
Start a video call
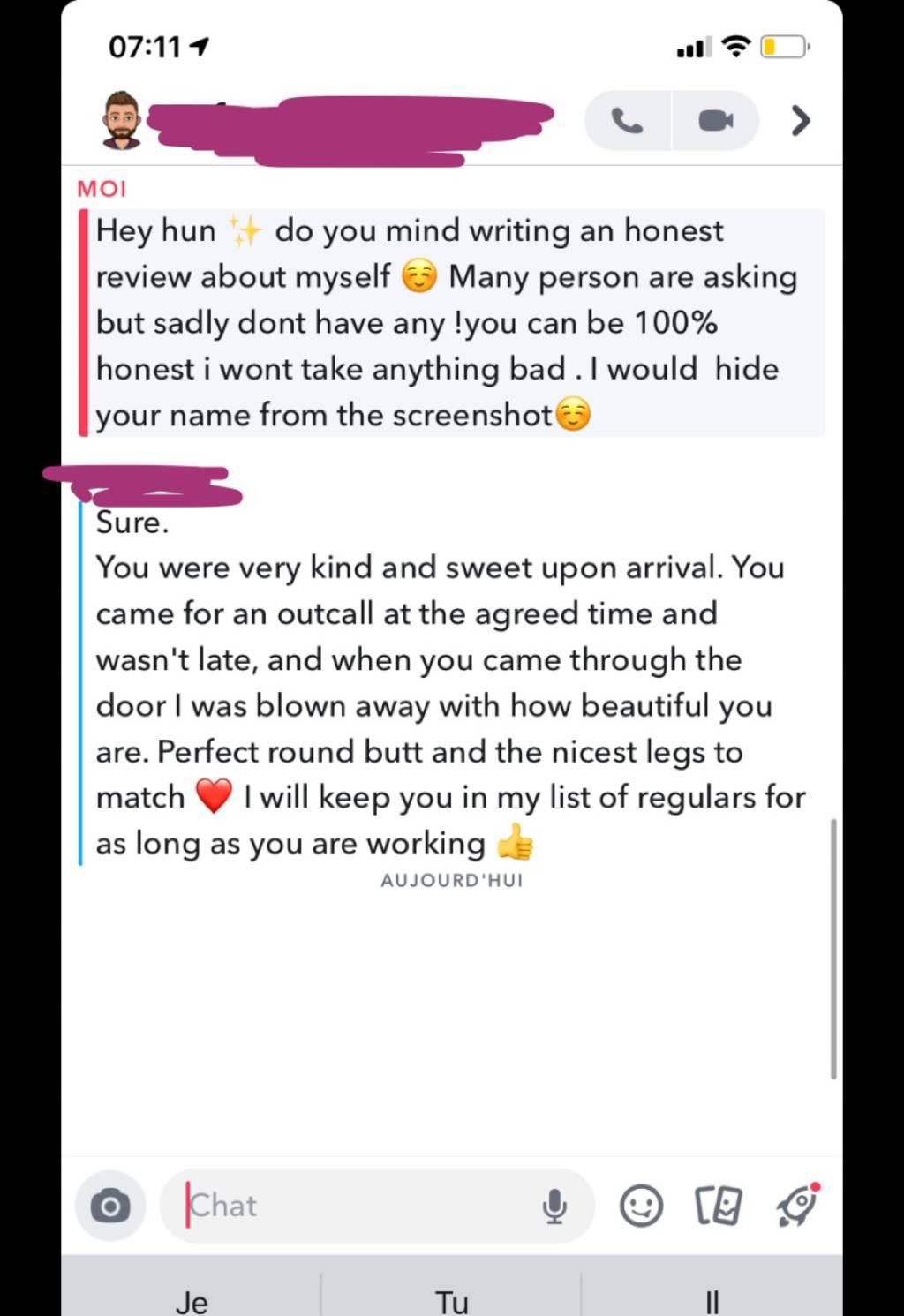tap(715, 120)
